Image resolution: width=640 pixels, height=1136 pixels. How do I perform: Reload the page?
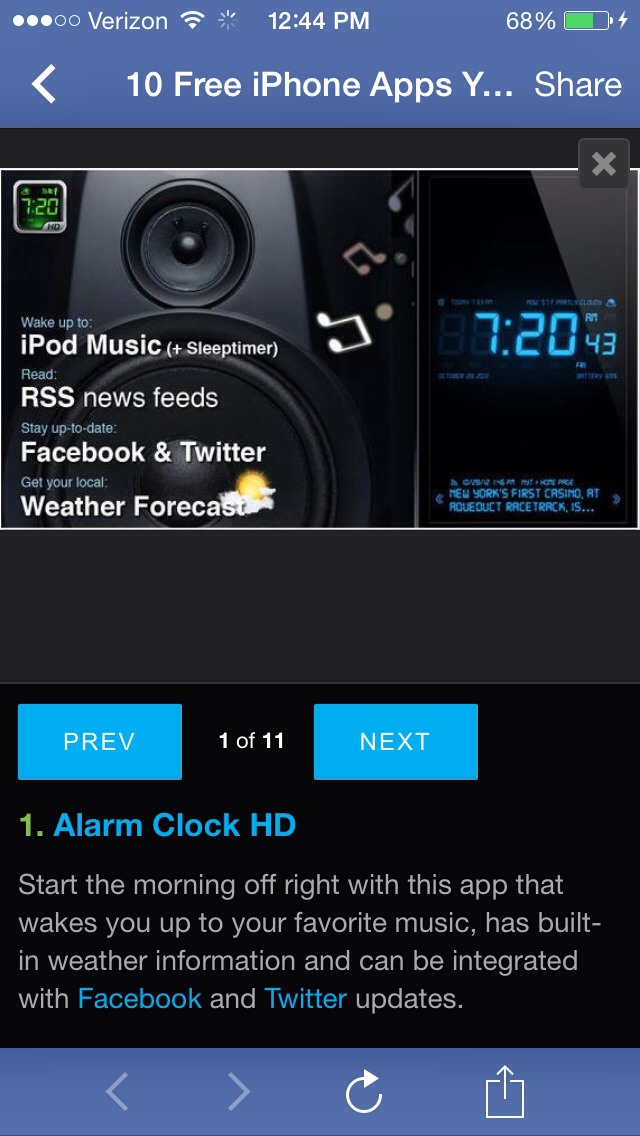[364, 1092]
